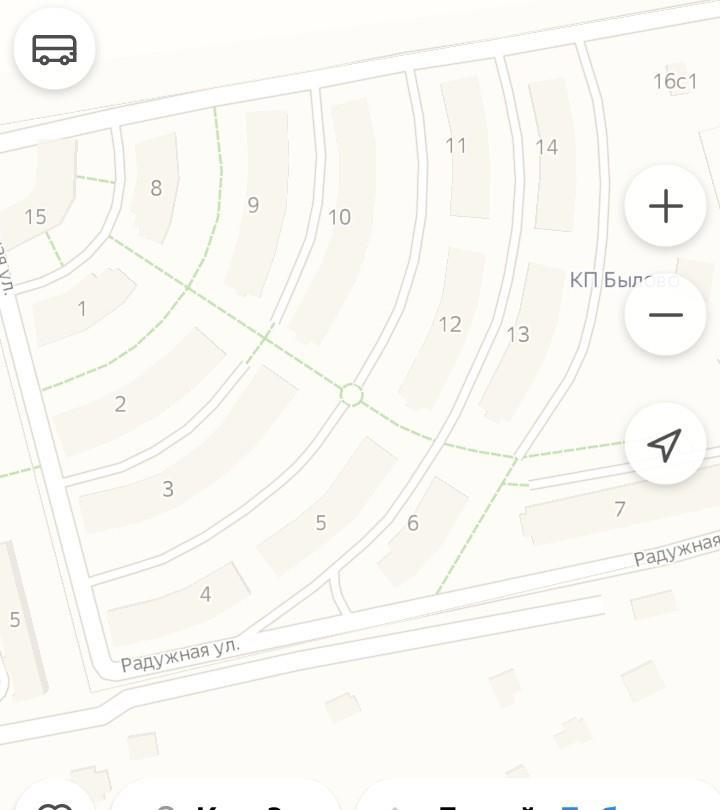Zoom out of the map
The width and height of the screenshot is (720, 810).
pos(665,315)
